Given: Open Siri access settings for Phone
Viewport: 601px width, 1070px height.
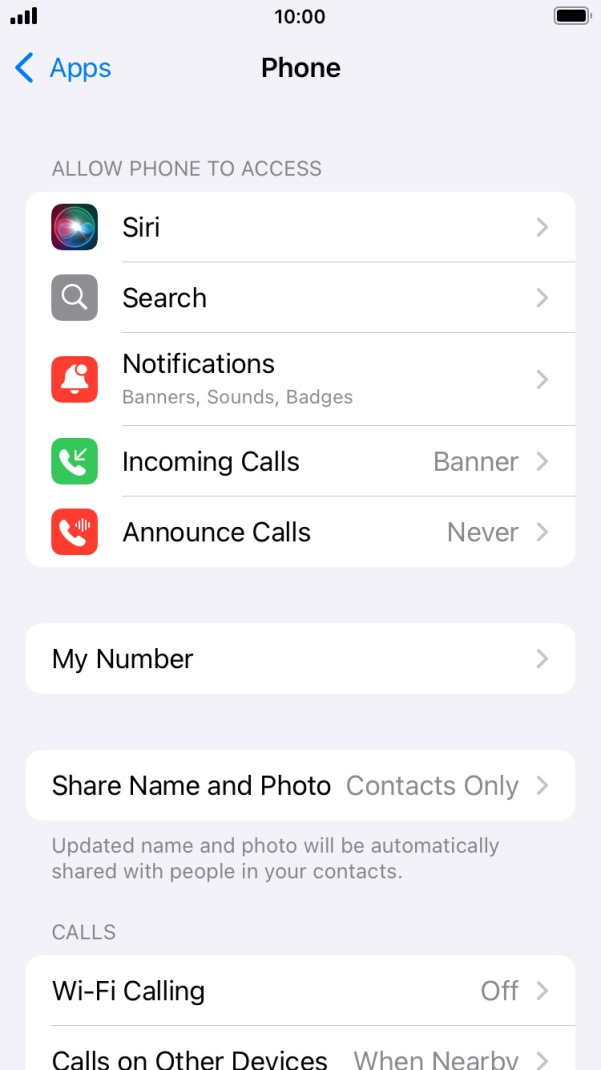Looking at the screenshot, I should click(300, 227).
